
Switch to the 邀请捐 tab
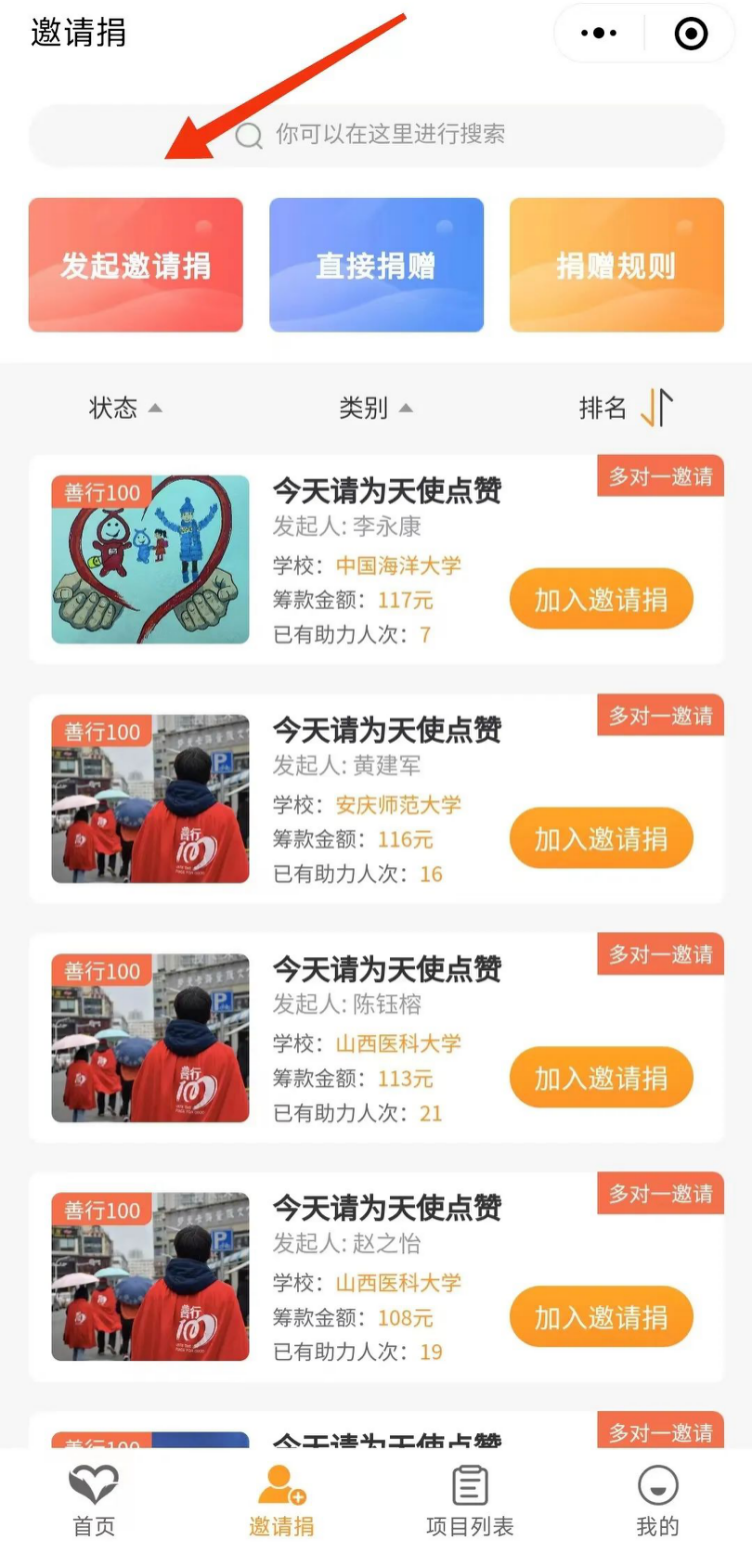point(282,1500)
